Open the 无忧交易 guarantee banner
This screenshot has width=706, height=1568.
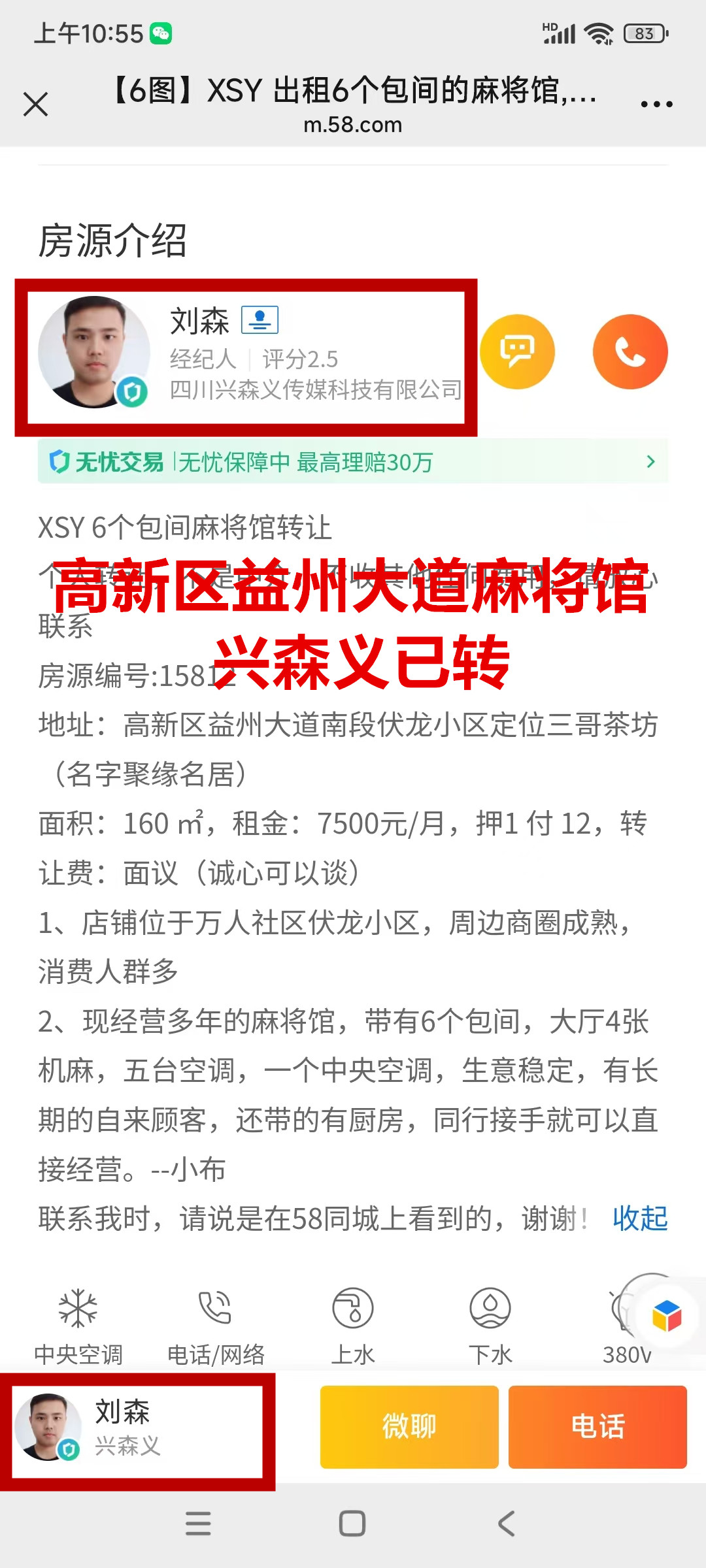(353, 462)
